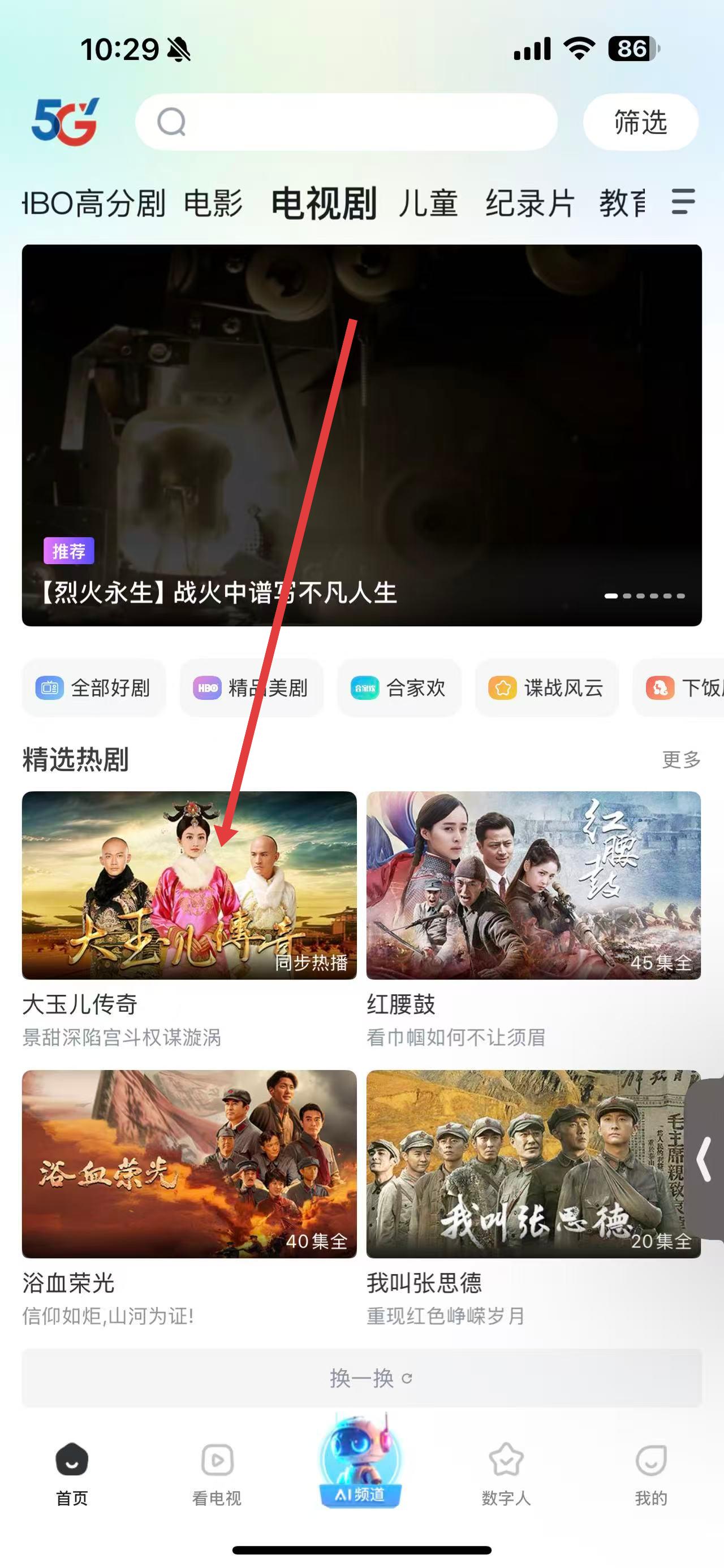Viewport: 724px width, 1568px height.
Task: Tap 换一换 to refresh recommendations
Action: pyautogui.click(x=361, y=1378)
